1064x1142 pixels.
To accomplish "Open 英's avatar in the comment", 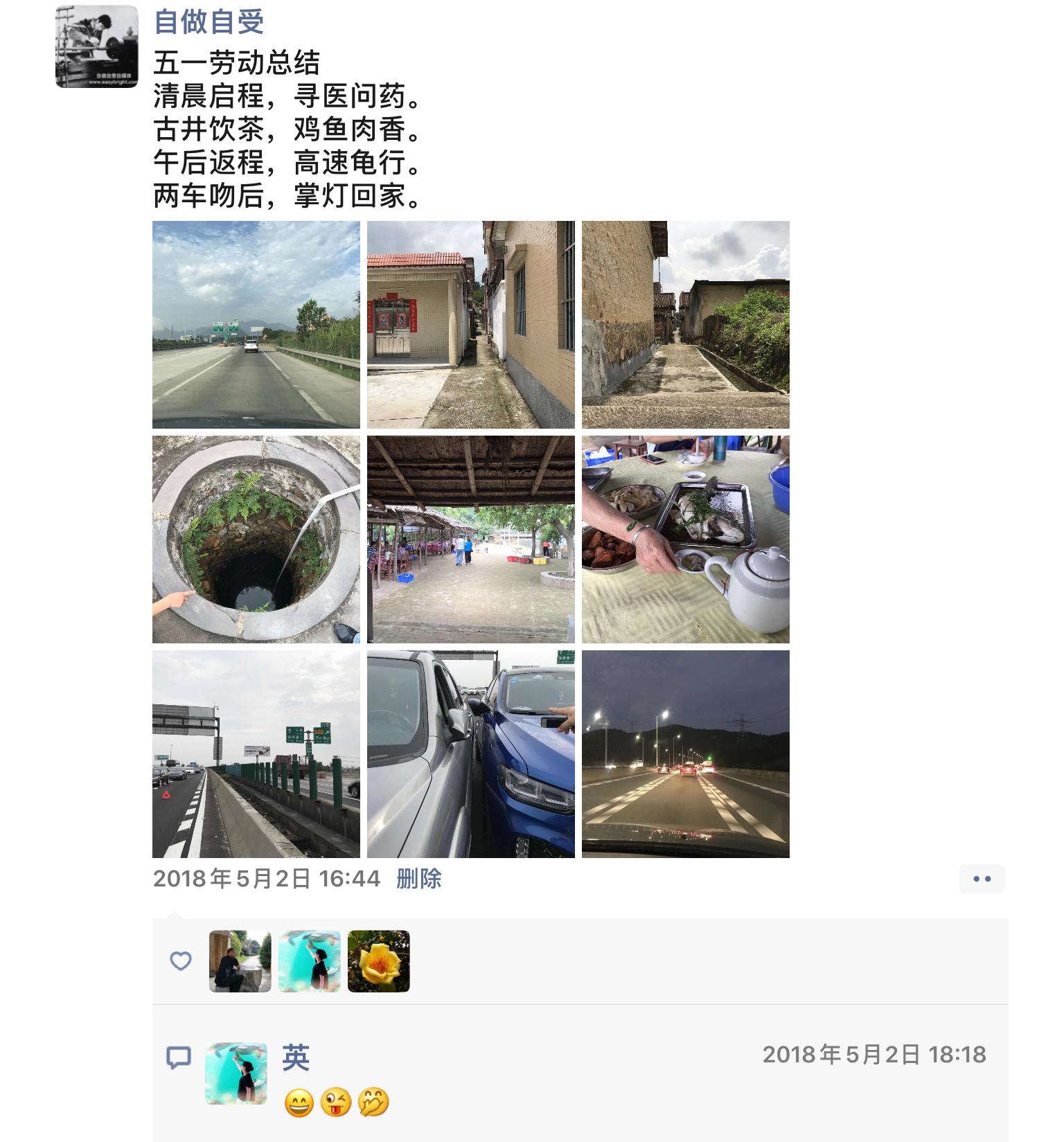I will [x=236, y=1073].
